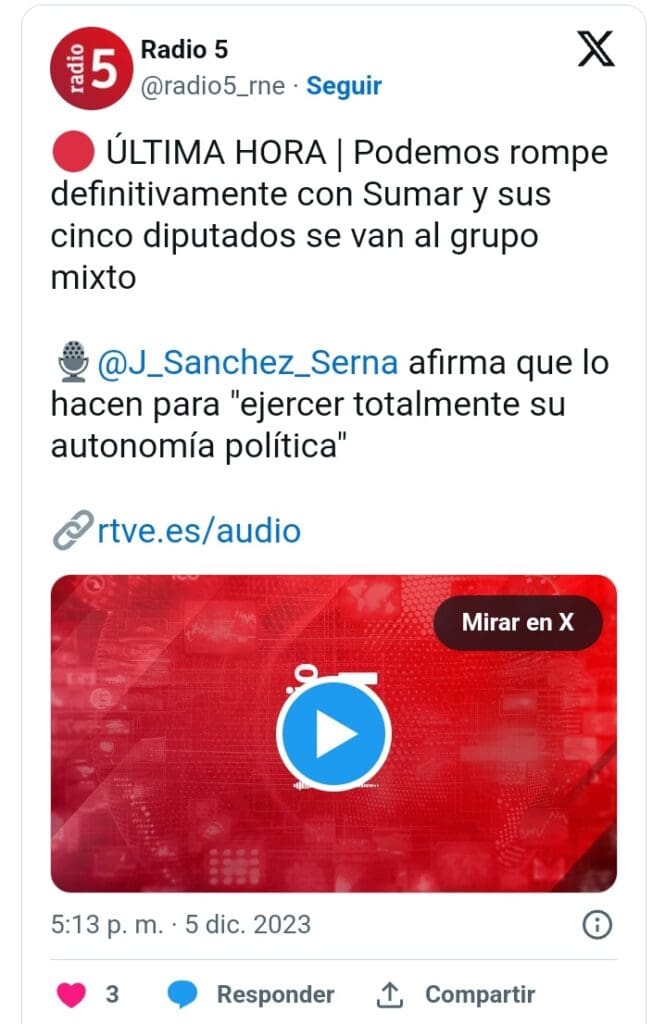Reply with the Responder button

[x=251, y=995]
